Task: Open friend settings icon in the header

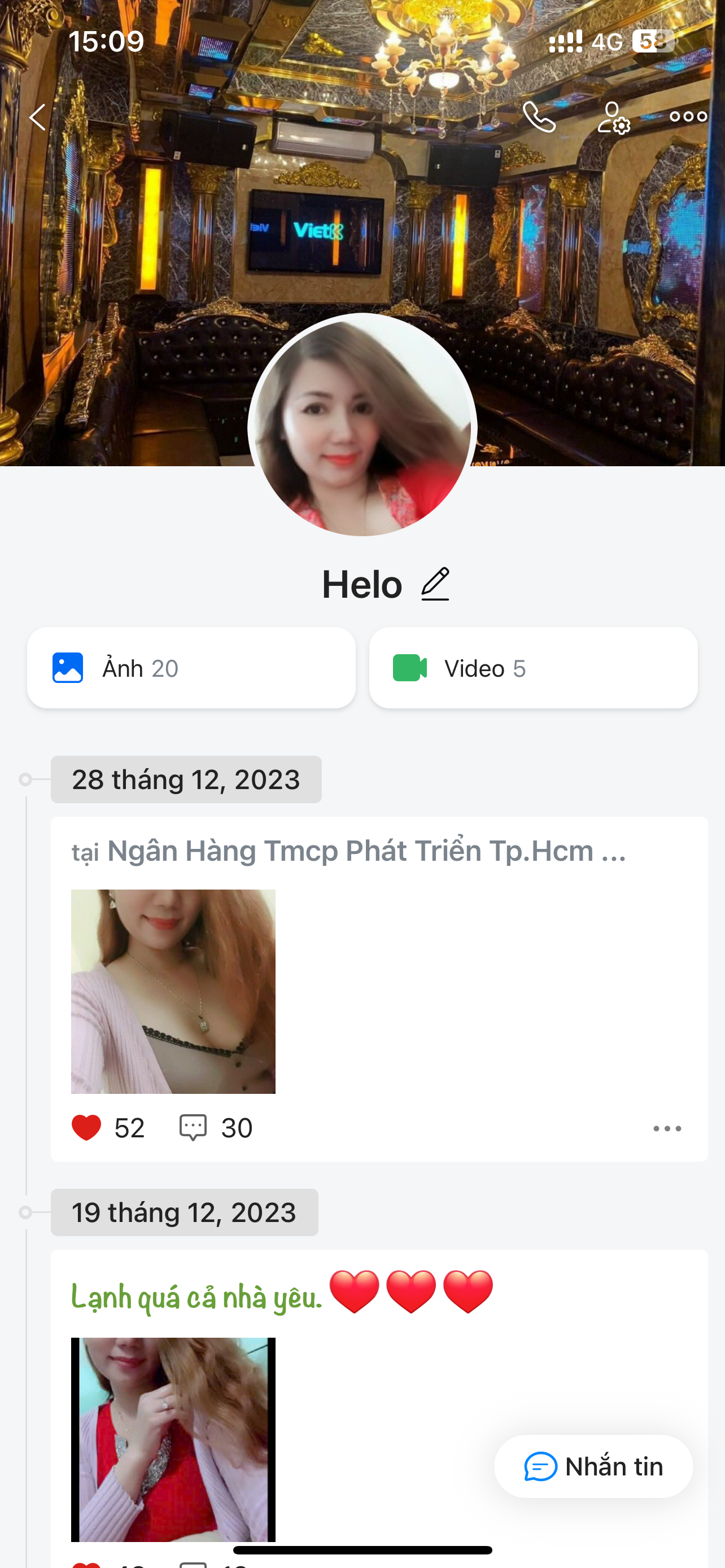Action: tap(613, 117)
